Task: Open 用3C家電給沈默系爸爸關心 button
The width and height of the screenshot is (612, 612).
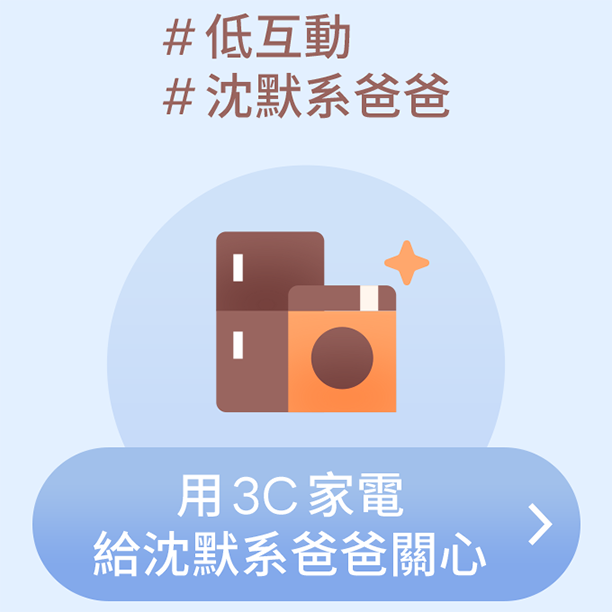Action: pyautogui.click(x=306, y=525)
